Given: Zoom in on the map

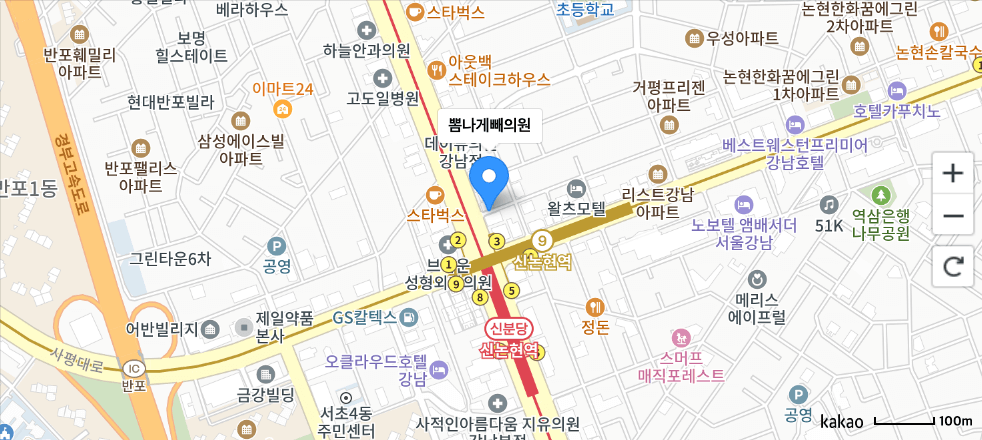Looking at the screenshot, I should 953,174.
